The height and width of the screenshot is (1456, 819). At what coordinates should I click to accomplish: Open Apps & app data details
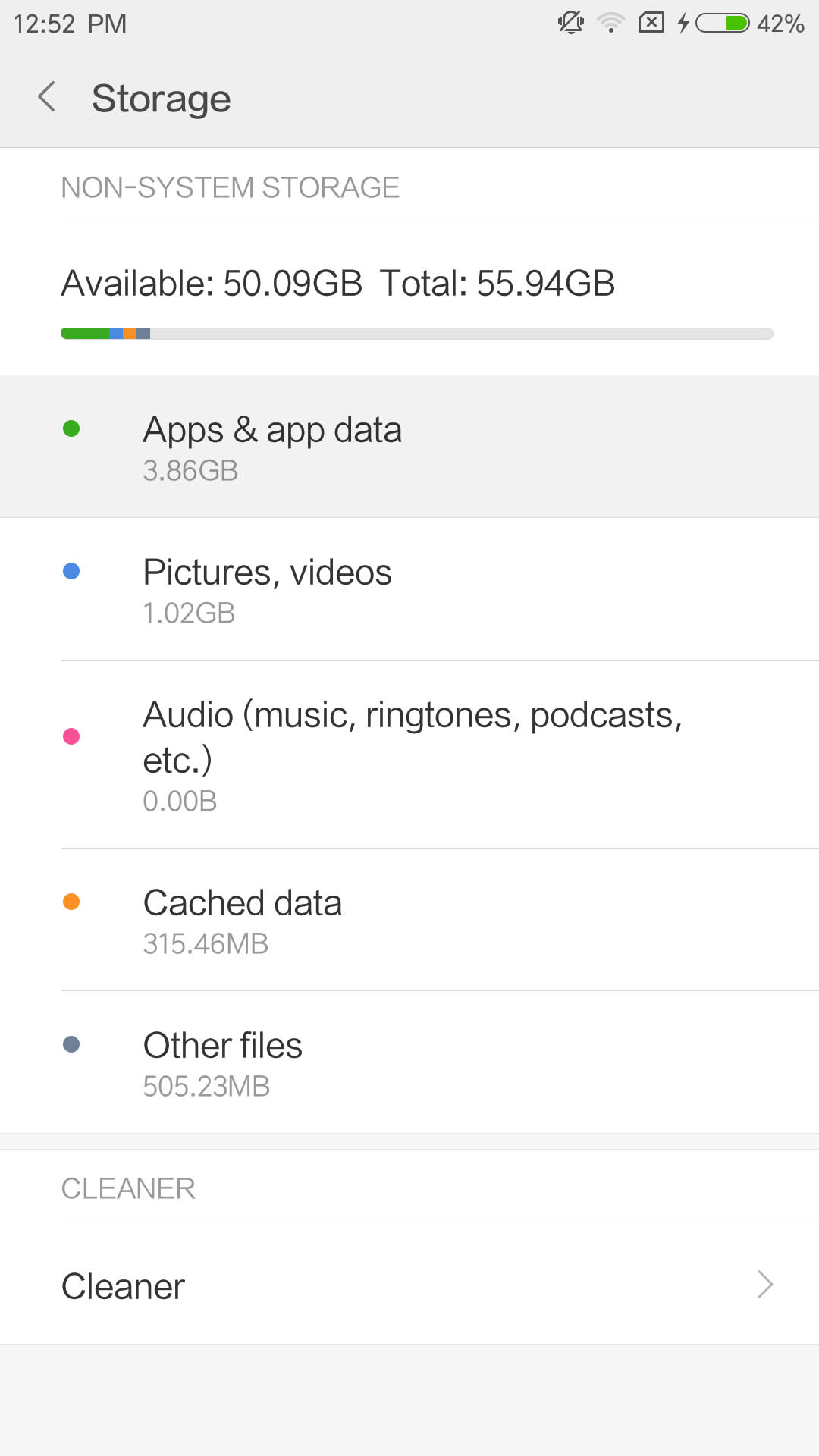(409, 447)
